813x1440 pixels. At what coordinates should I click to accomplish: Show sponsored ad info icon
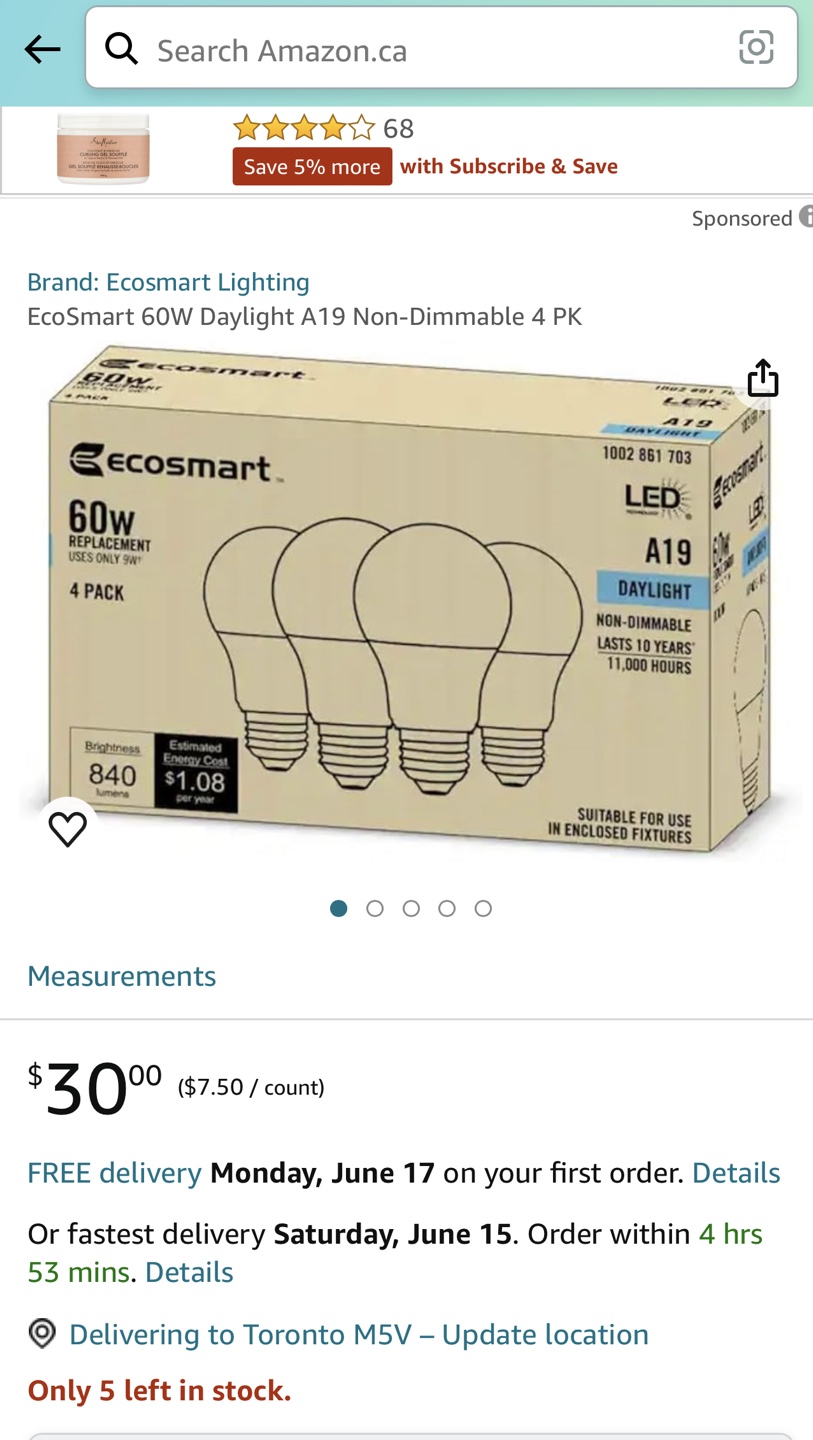tap(805, 217)
